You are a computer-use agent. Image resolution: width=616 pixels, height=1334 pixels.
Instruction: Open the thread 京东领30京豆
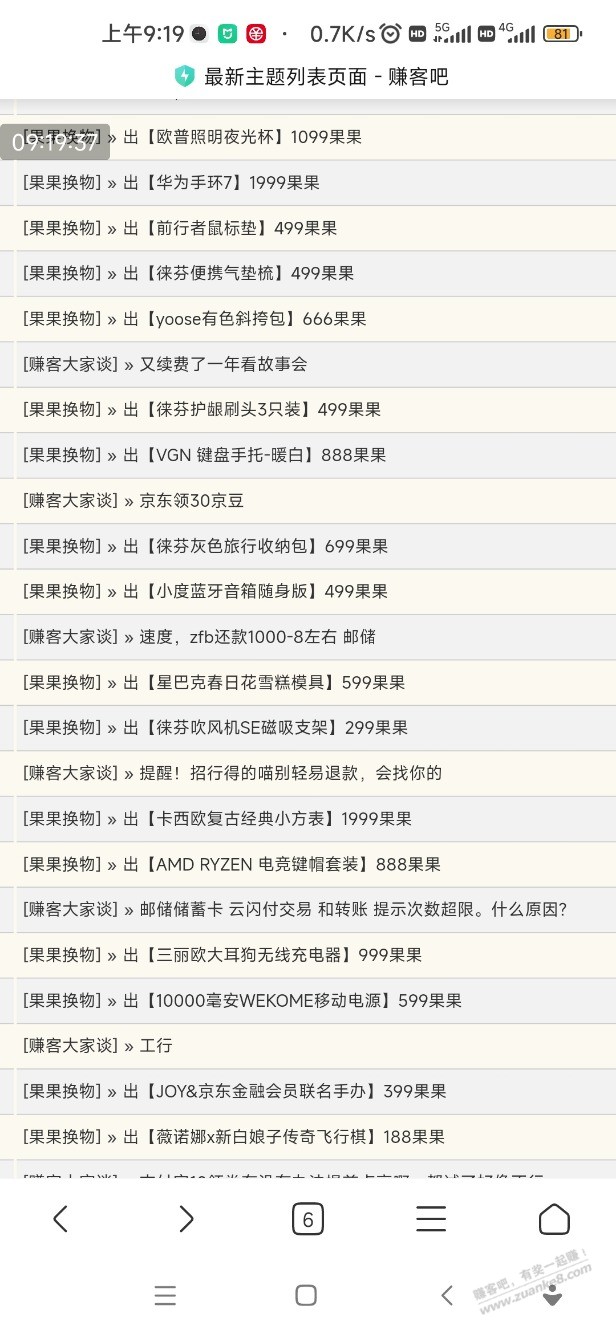pyautogui.click(x=191, y=500)
